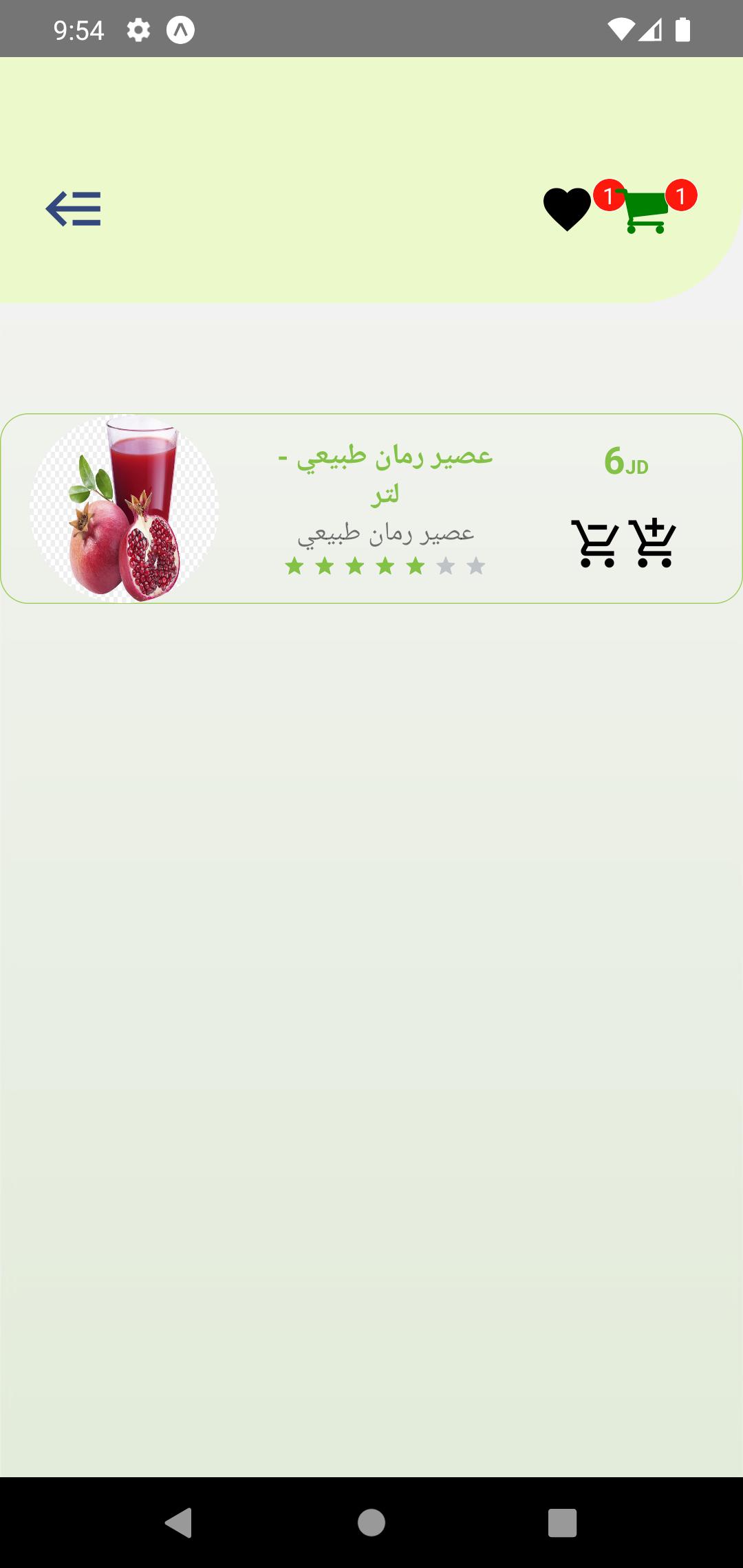Screen dimensions: 743x1568
Task: Go to the system home screen
Action: [x=371, y=1523]
